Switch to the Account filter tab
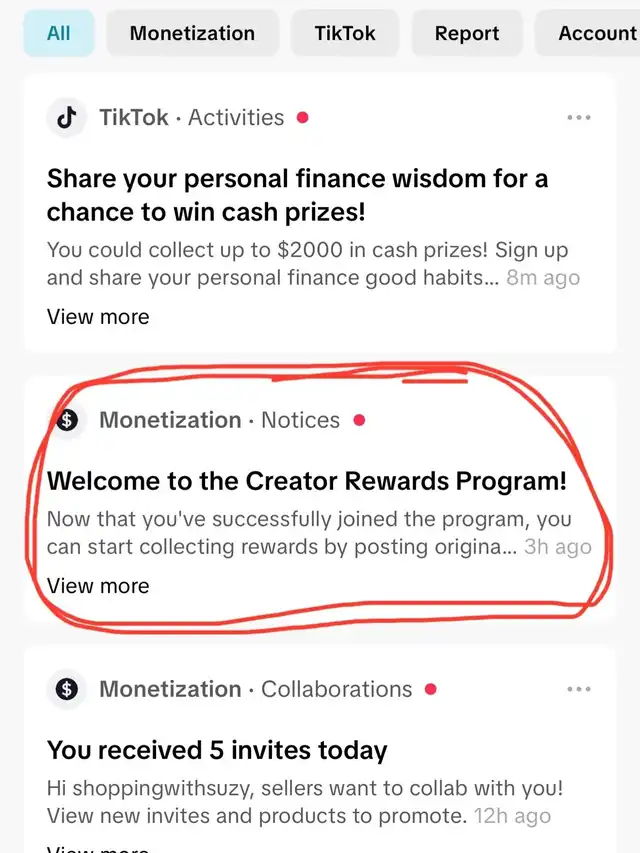Image resolution: width=640 pixels, height=853 pixels. (x=596, y=33)
